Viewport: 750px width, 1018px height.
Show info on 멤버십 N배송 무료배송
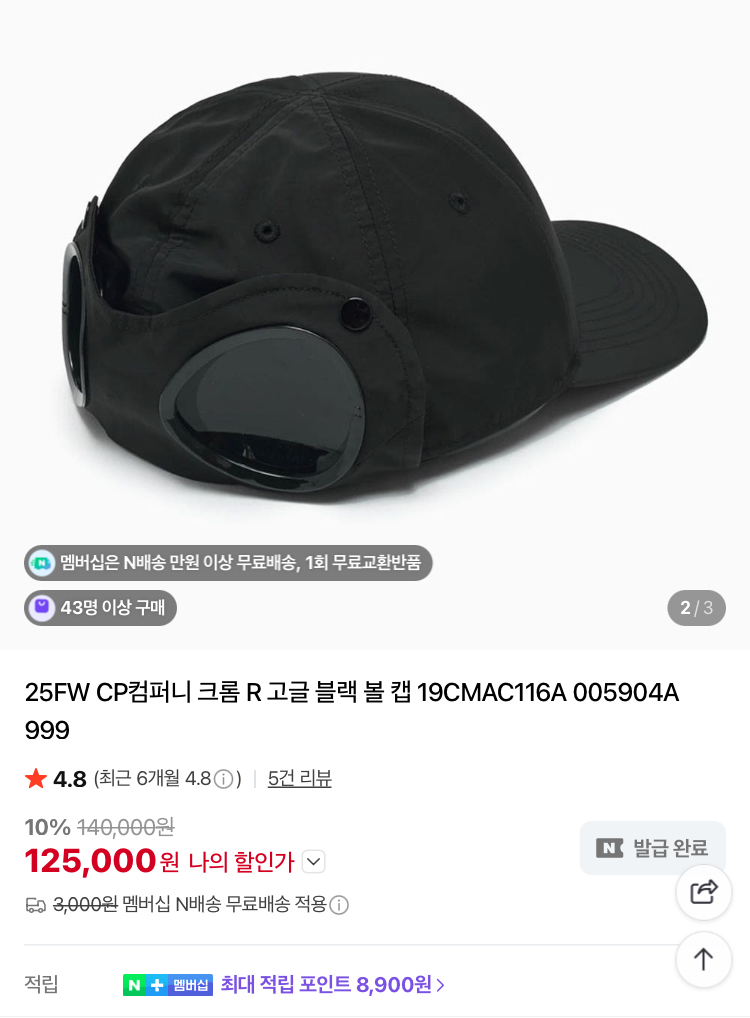tap(339, 905)
